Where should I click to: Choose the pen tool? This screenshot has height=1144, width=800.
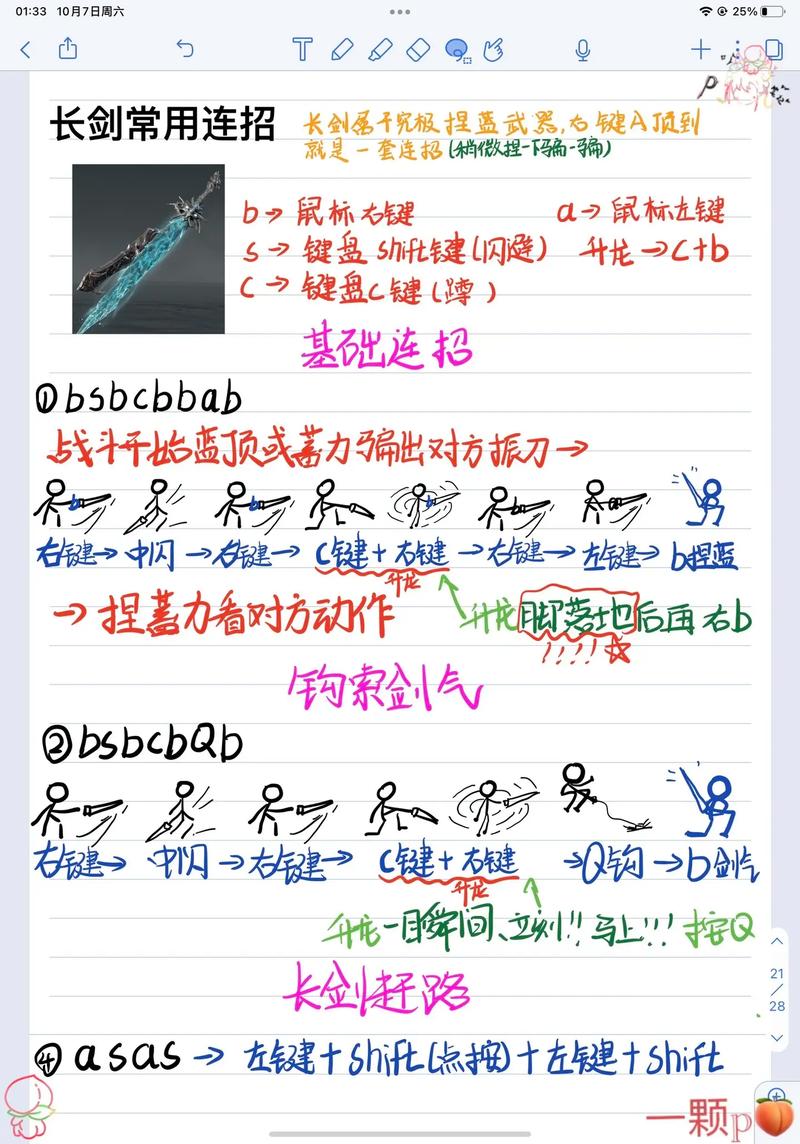coord(341,49)
